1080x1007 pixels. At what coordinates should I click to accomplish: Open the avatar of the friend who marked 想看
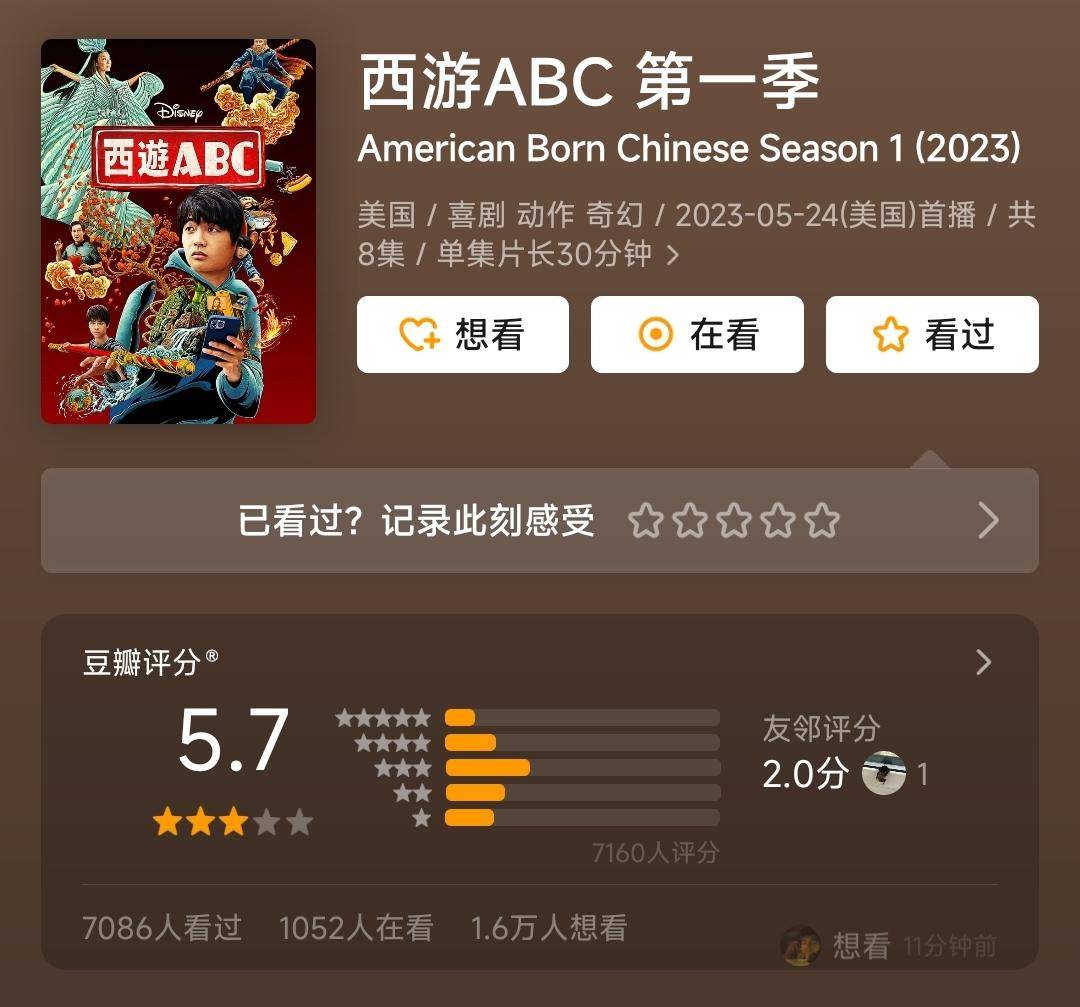tap(800, 945)
